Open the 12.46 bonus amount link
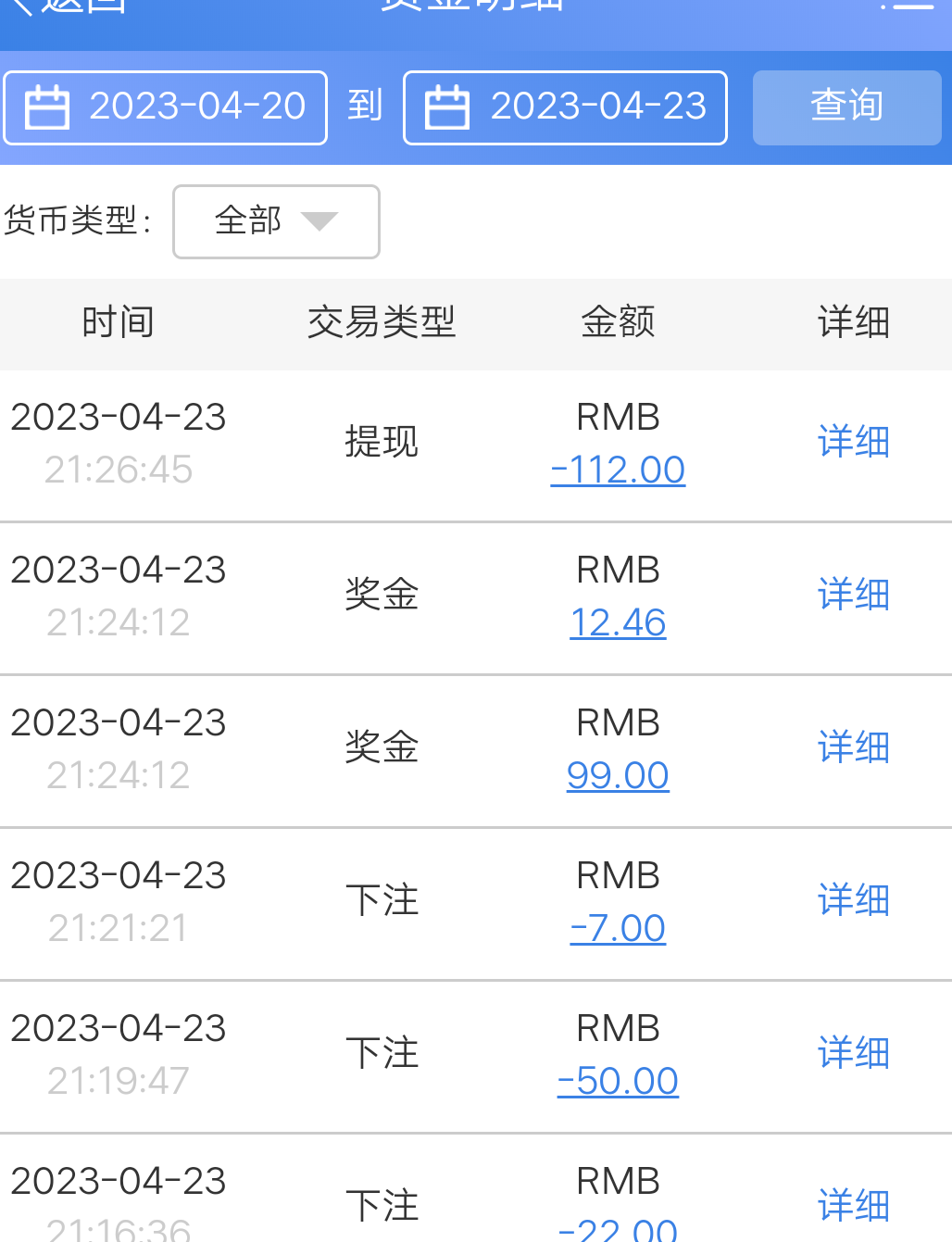The width and height of the screenshot is (952, 1242). click(x=618, y=623)
